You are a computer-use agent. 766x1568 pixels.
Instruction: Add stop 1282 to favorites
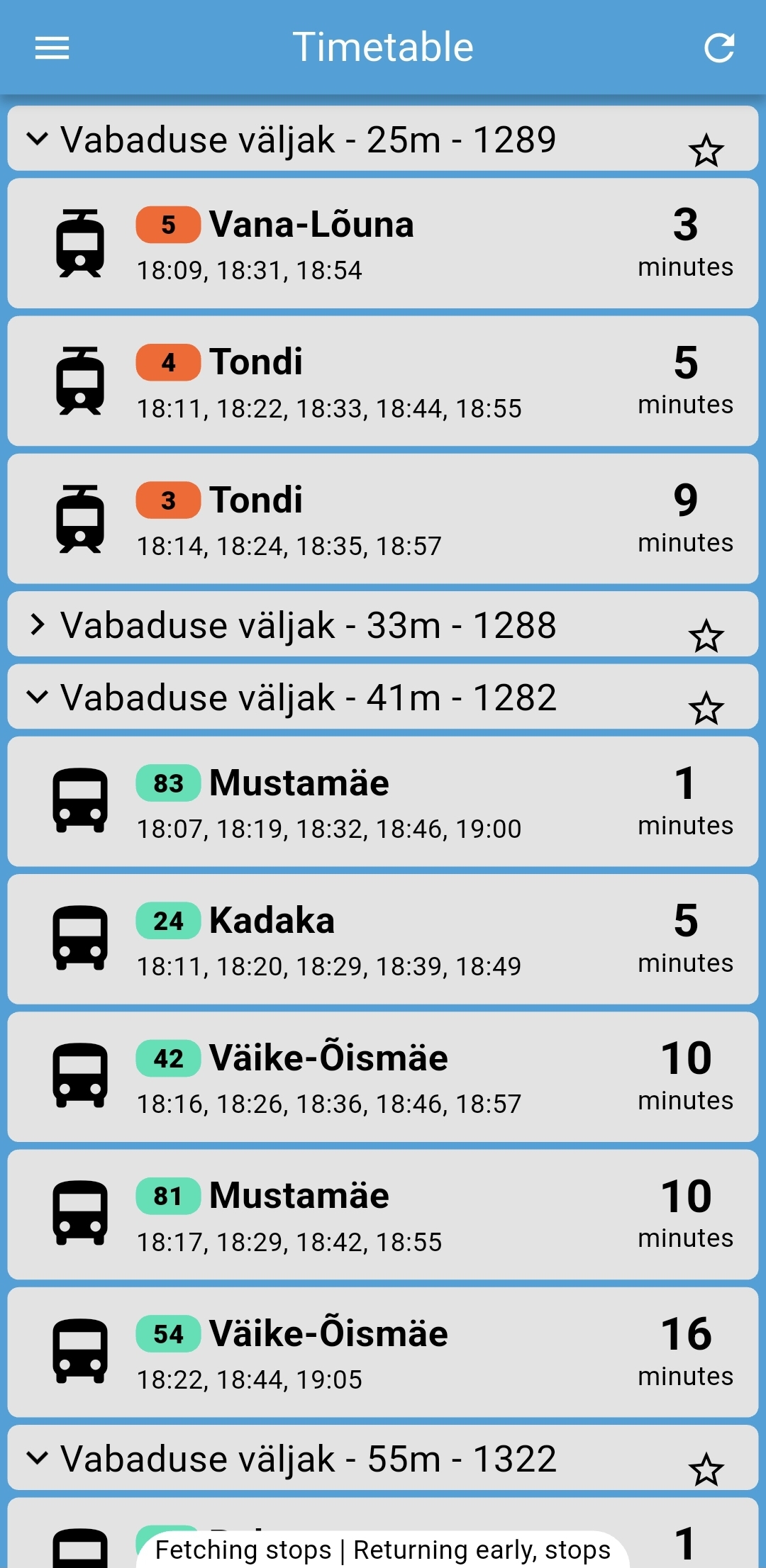706,709
